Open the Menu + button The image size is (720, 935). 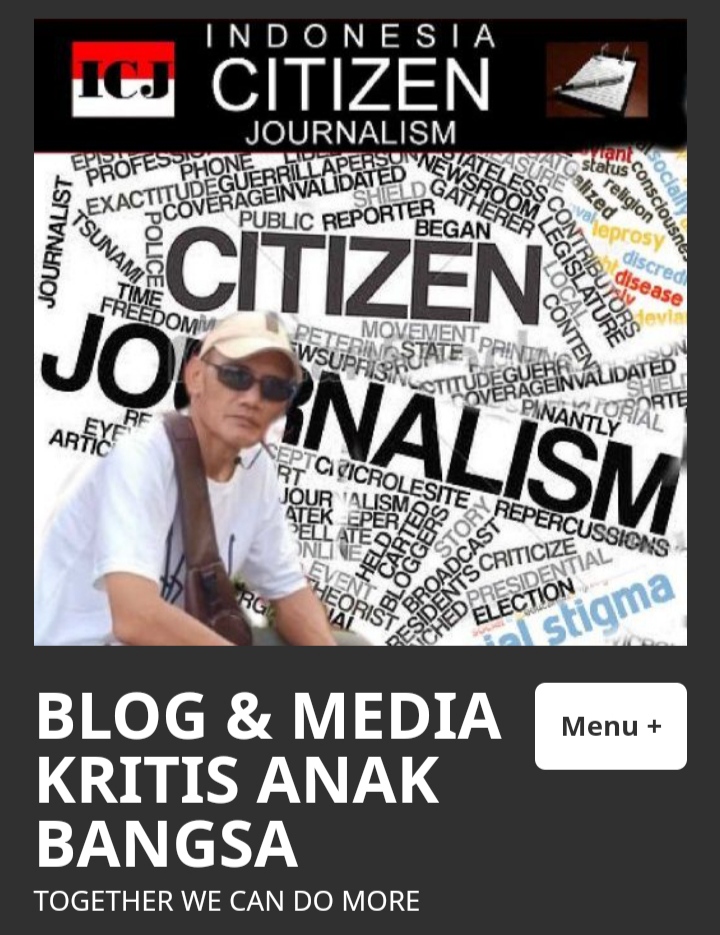click(610, 726)
